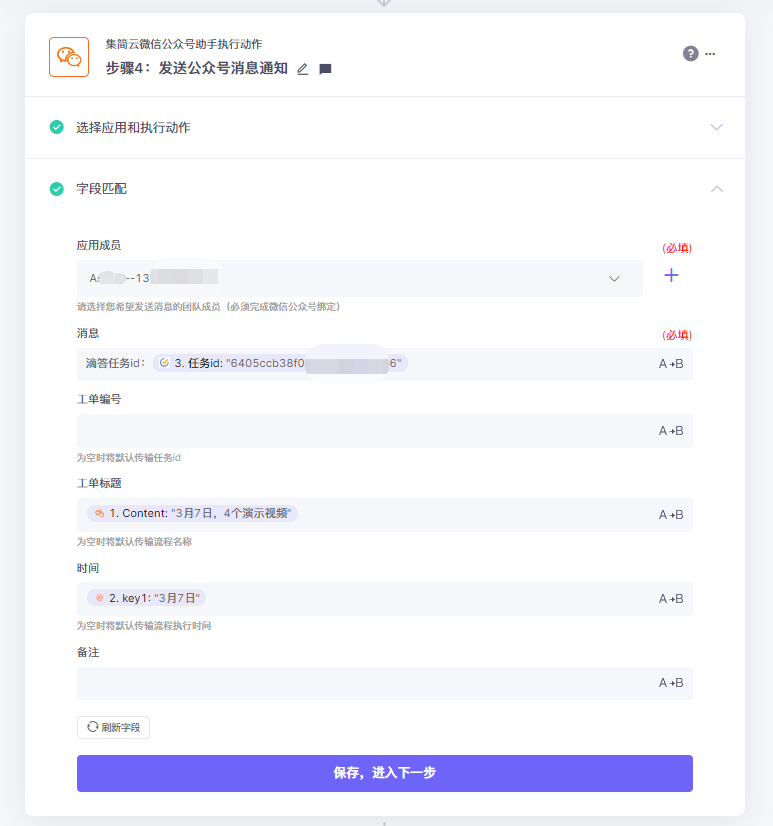This screenshot has height=826, width=773.
Task: Open the step comment note icon
Action: [x=325, y=70]
